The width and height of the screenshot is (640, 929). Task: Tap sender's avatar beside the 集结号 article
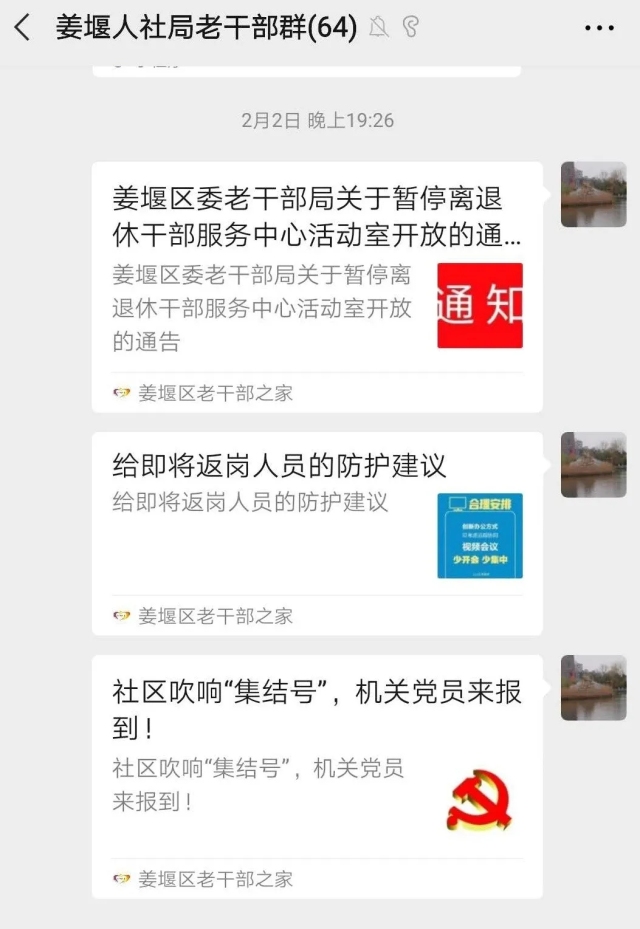point(593,688)
